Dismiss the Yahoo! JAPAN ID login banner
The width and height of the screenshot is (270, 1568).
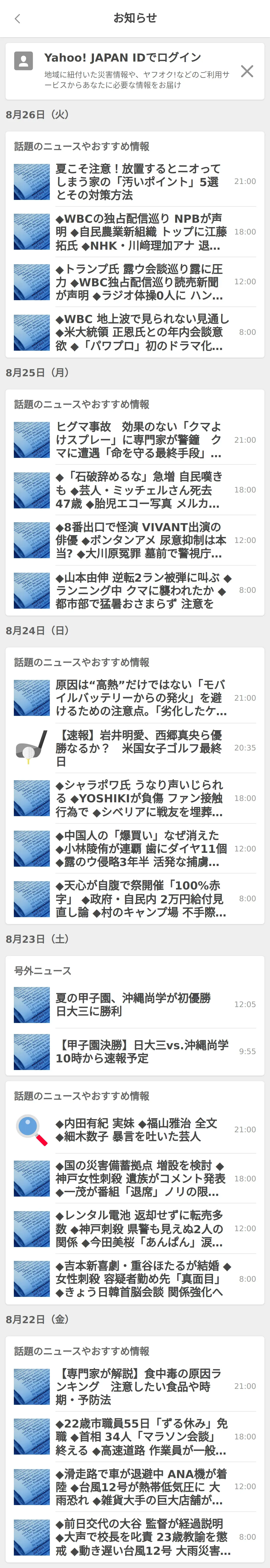(x=247, y=71)
